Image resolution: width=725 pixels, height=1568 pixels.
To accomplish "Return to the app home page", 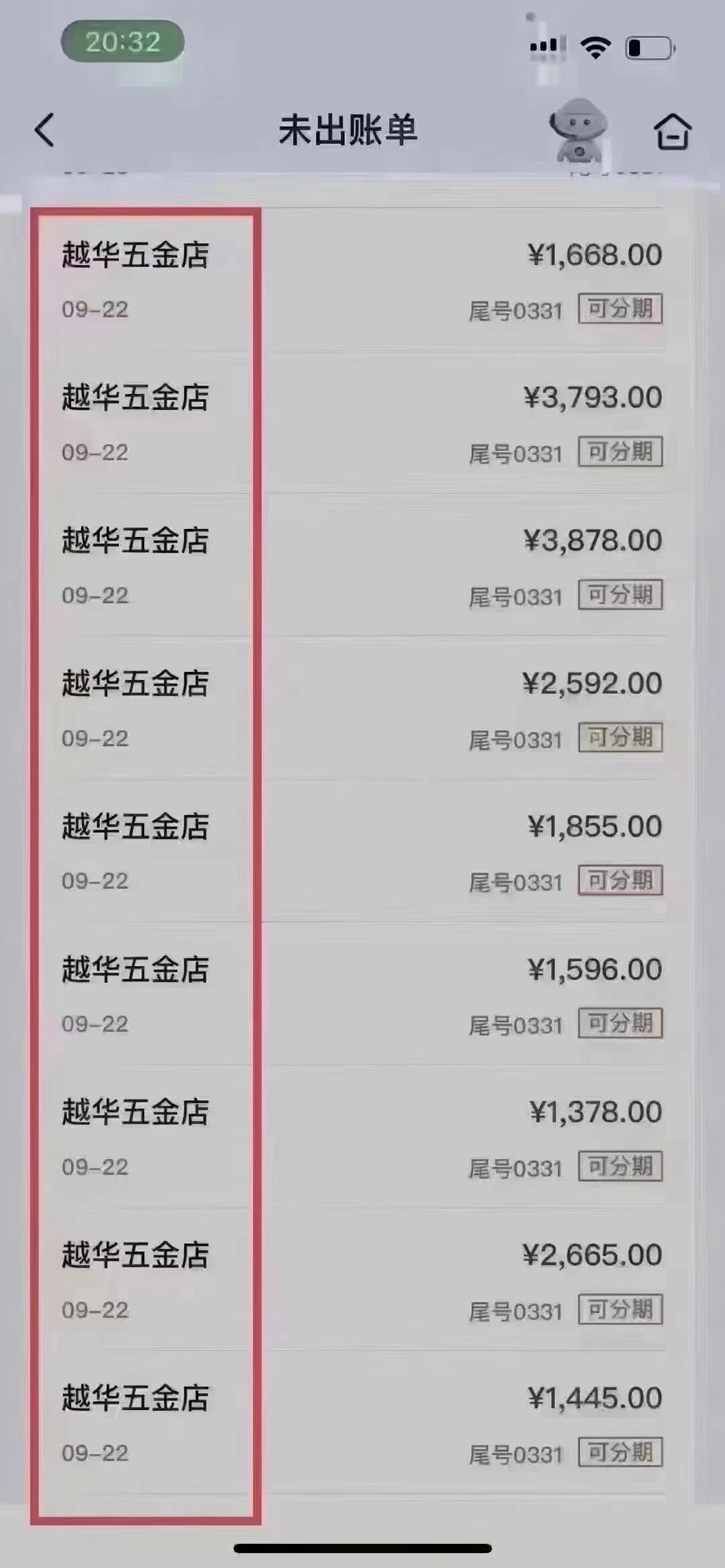I will coord(672,130).
